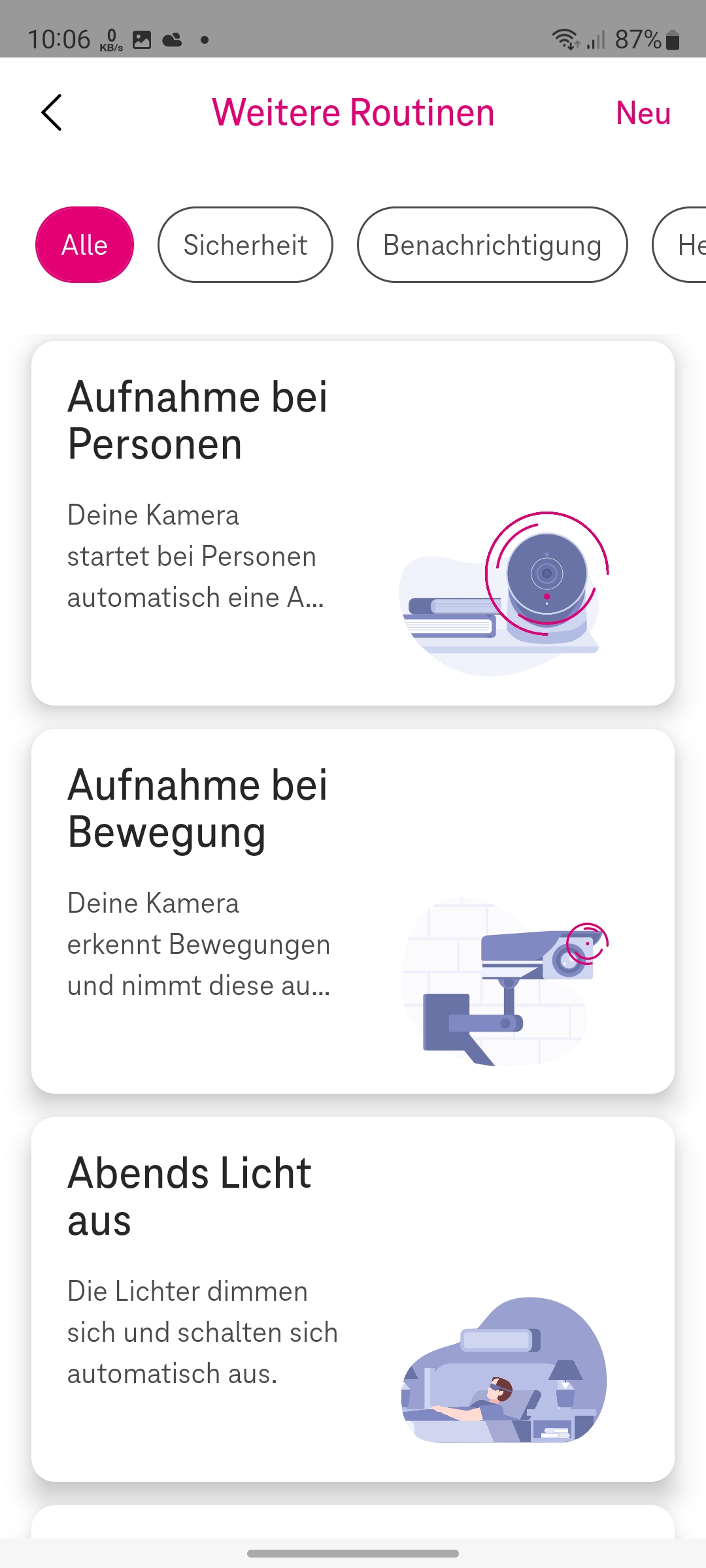This screenshot has height=1568, width=706.
Task: Select the Alle filter chip
Action: (x=84, y=245)
